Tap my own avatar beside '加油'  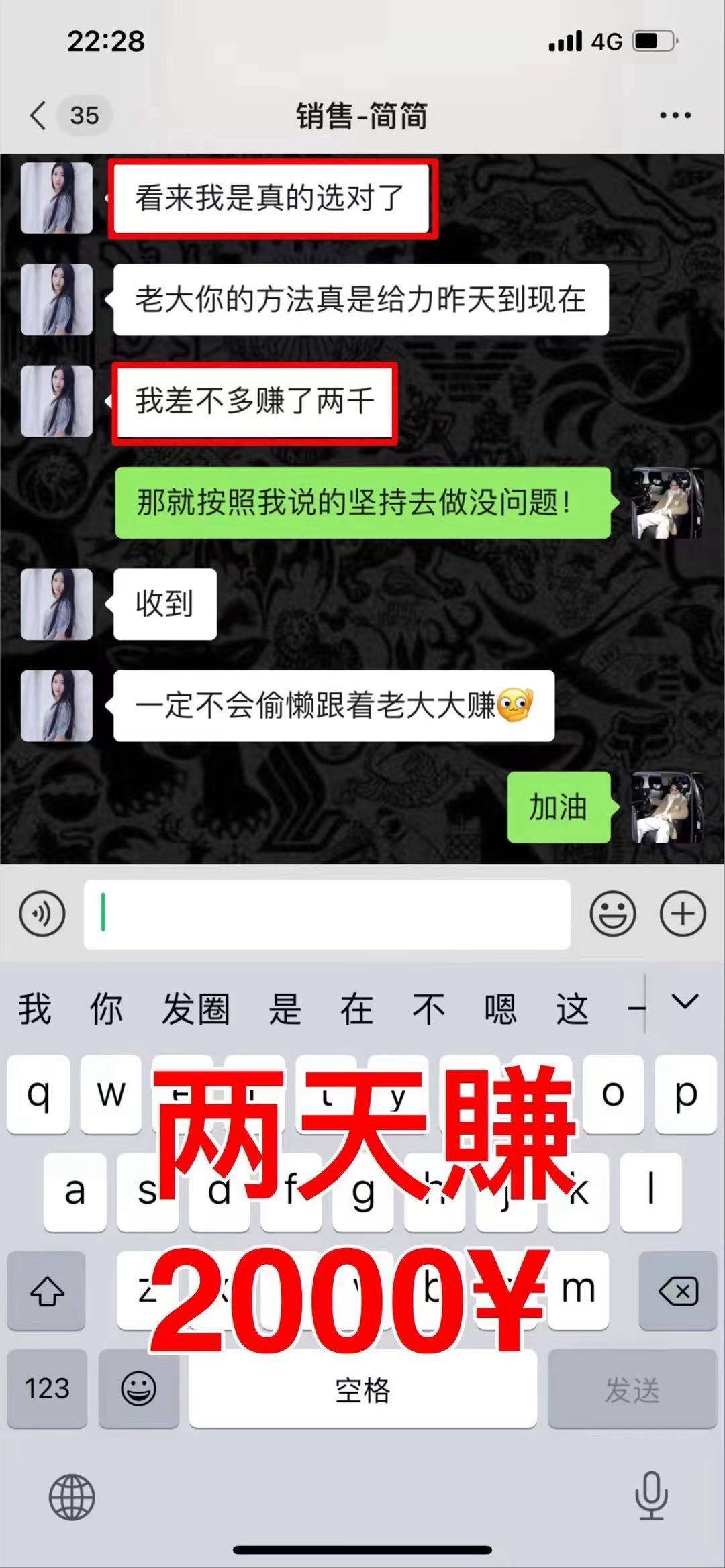tap(667, 807)
